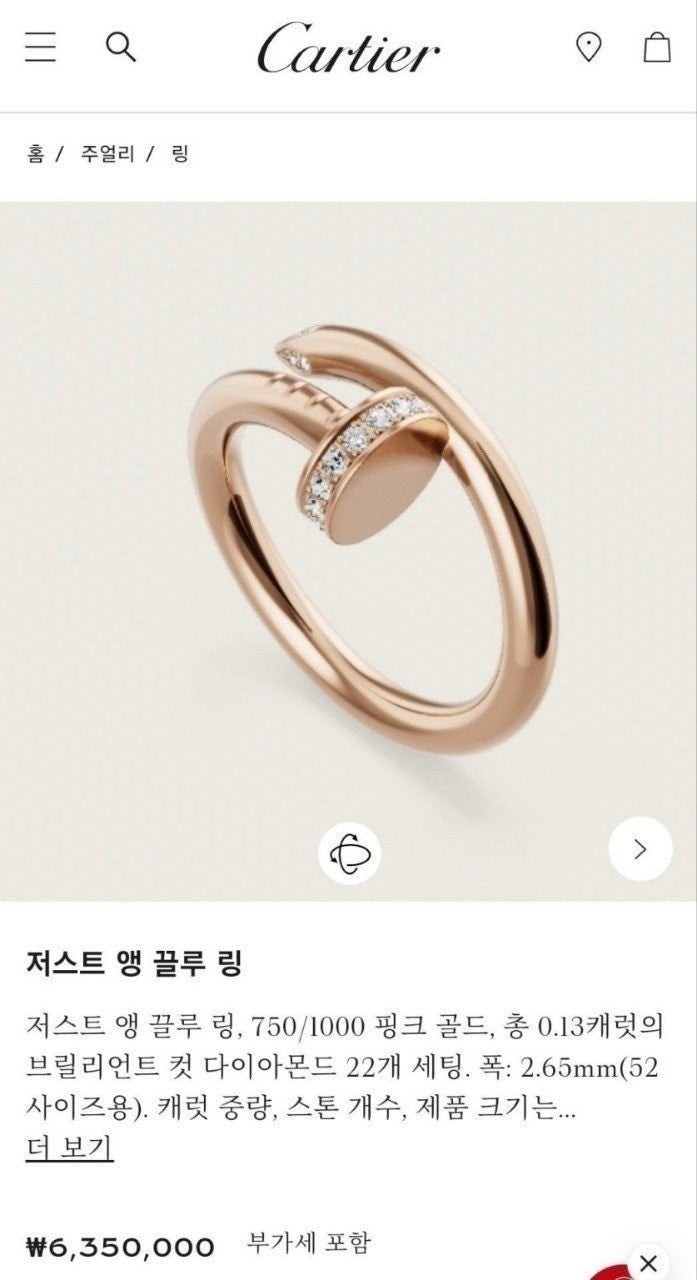This screenshot has width=697, height=1280.
Task: Open the shopping bag
Action: (656, 47)
